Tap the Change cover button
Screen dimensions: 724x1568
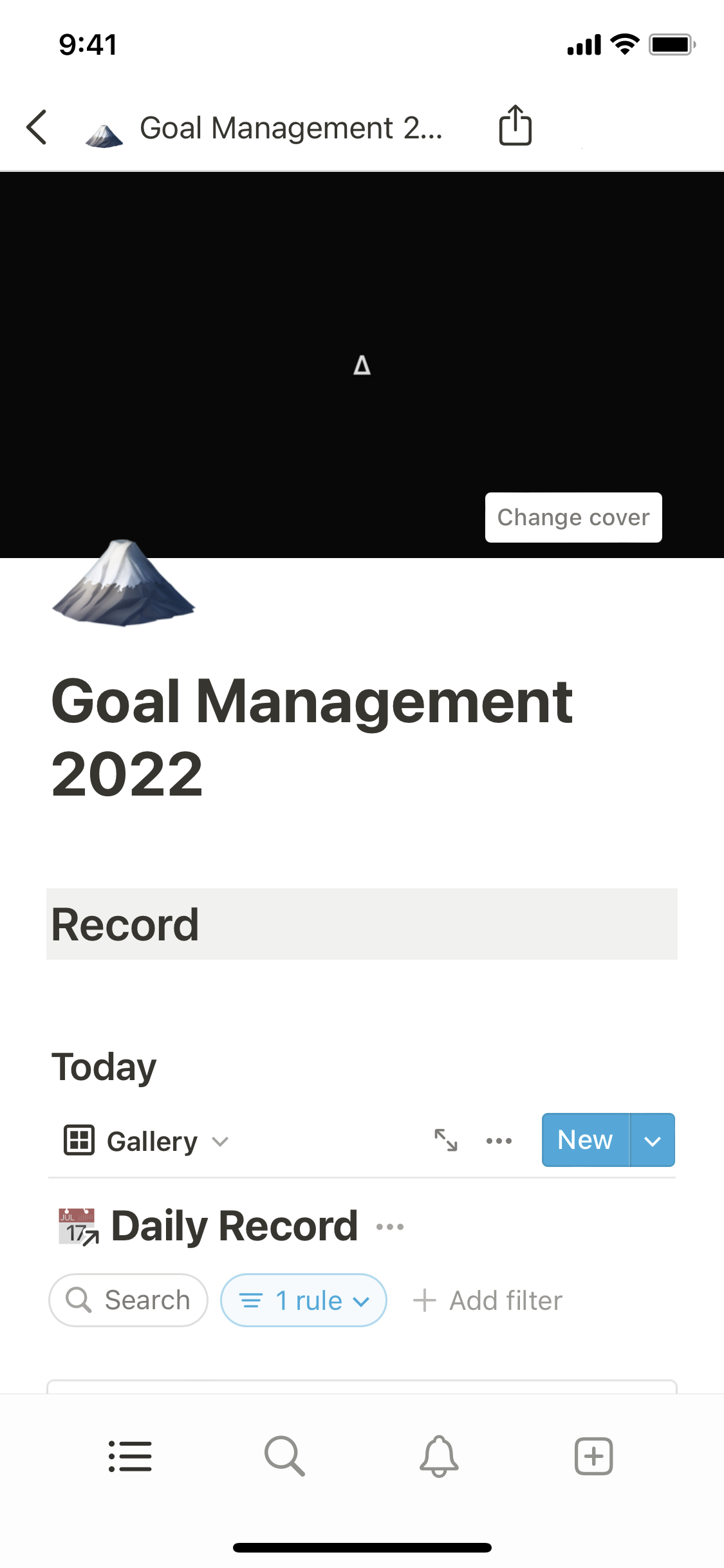click(x=573, y=518)
